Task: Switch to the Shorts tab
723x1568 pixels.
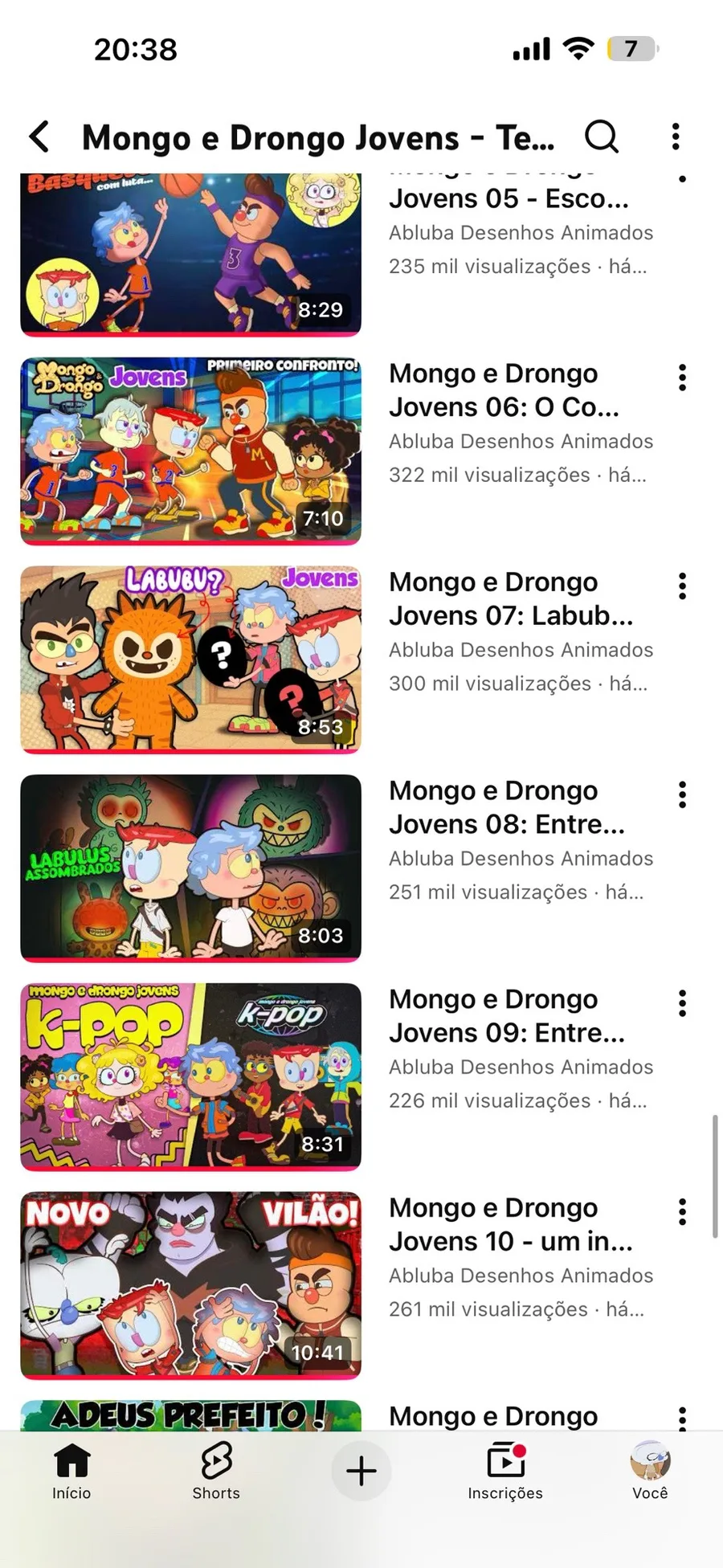Action: point(216,1472)
